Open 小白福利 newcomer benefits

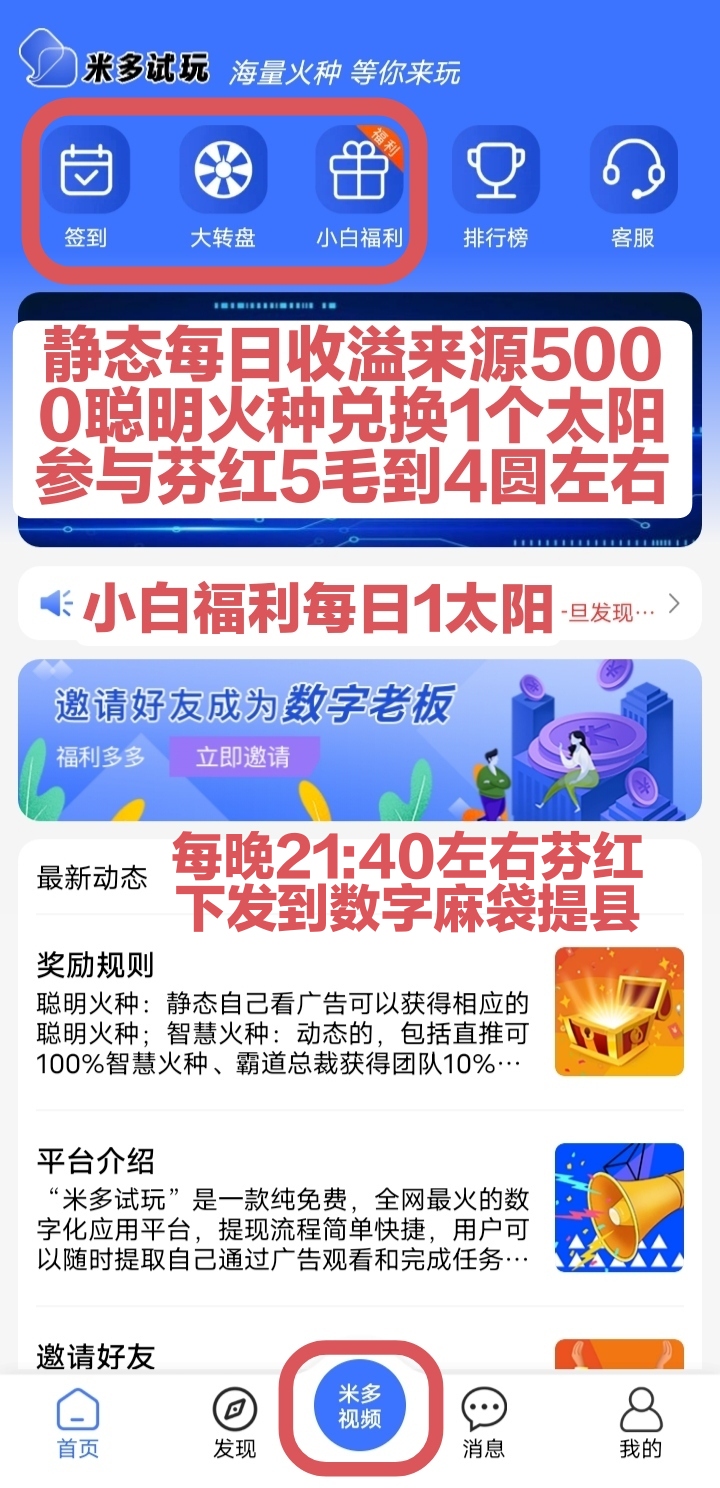(x=360, y=188)
